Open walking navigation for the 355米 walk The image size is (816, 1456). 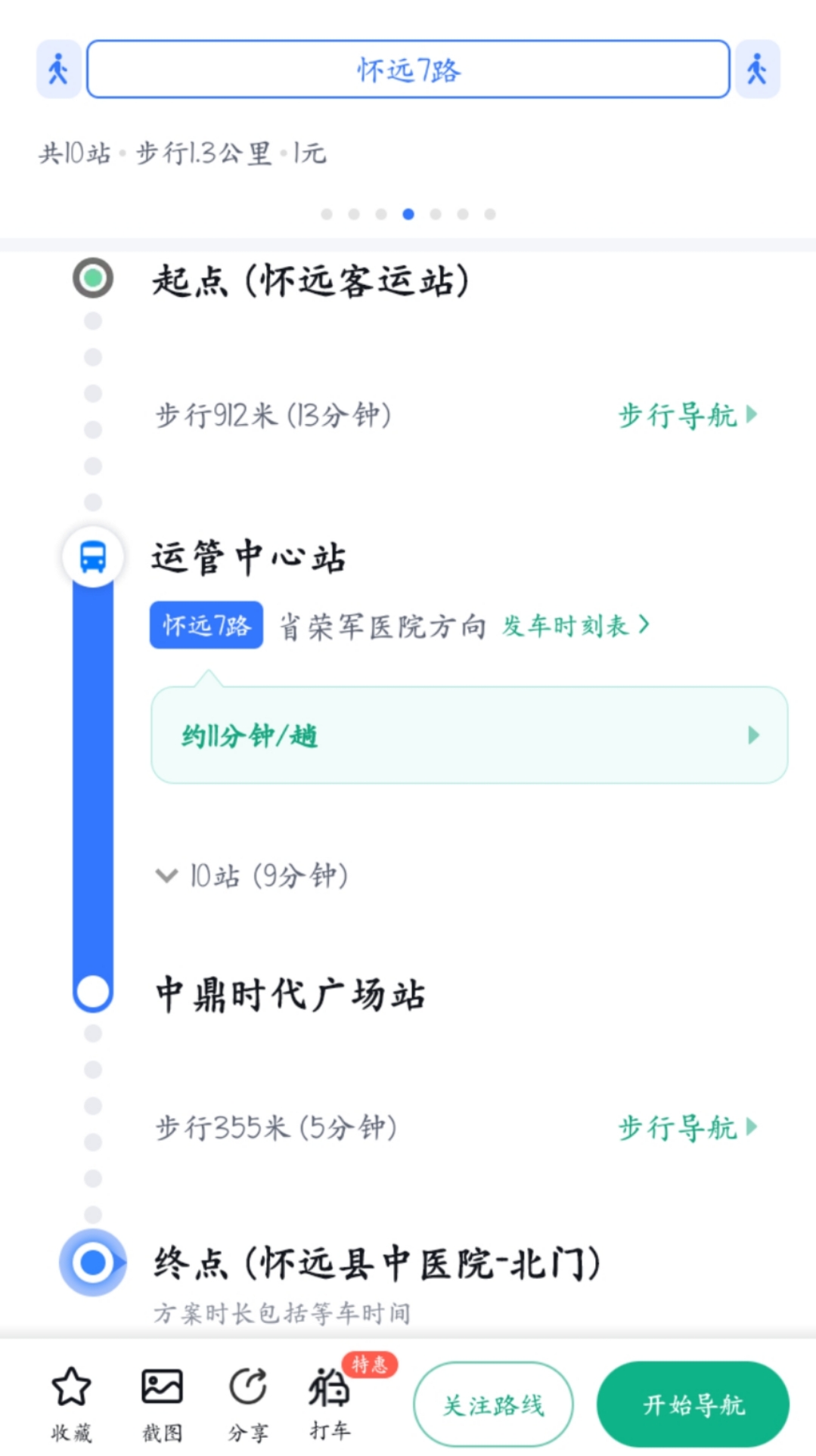pos(687,1127)
